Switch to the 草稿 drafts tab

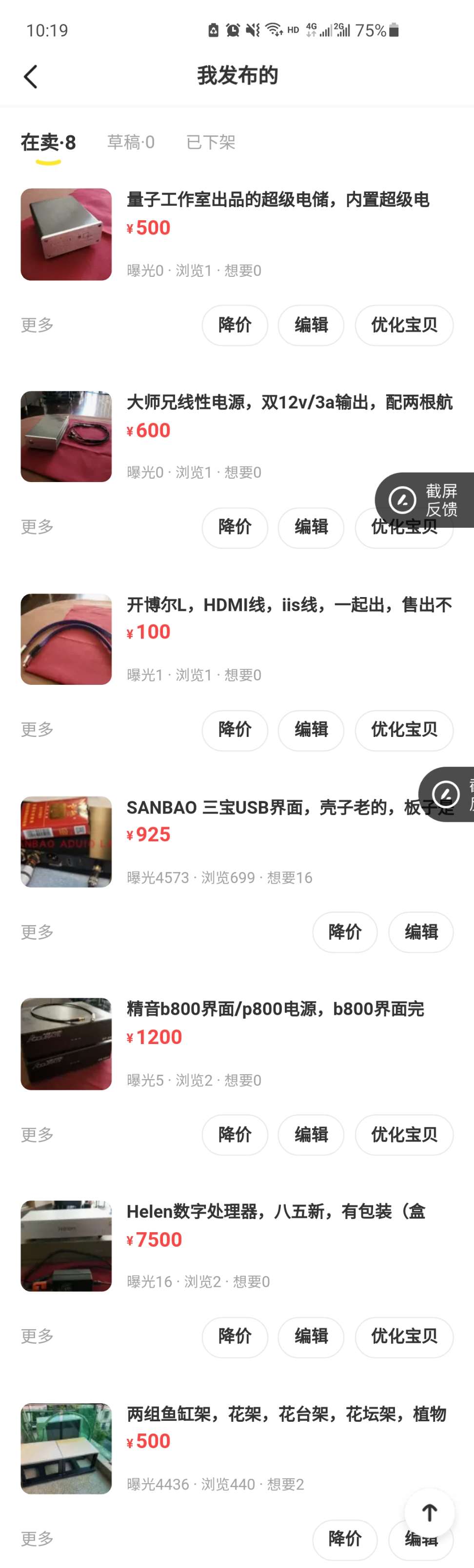(x=130, y=142)
